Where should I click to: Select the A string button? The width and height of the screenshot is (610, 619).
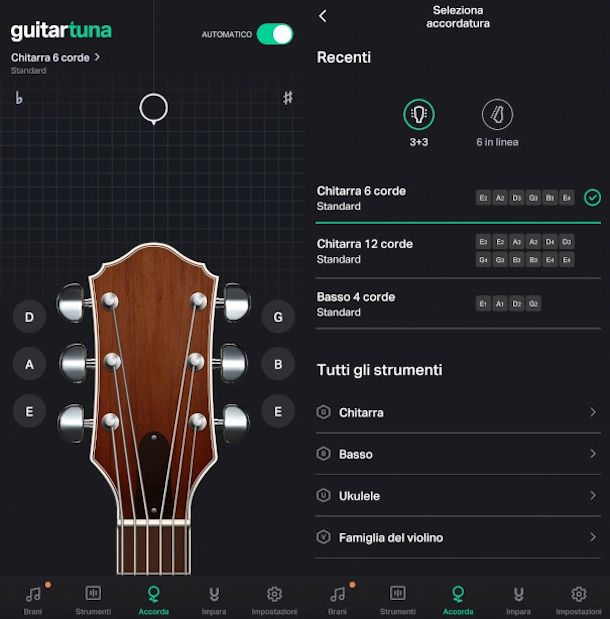tap(29, 365)
